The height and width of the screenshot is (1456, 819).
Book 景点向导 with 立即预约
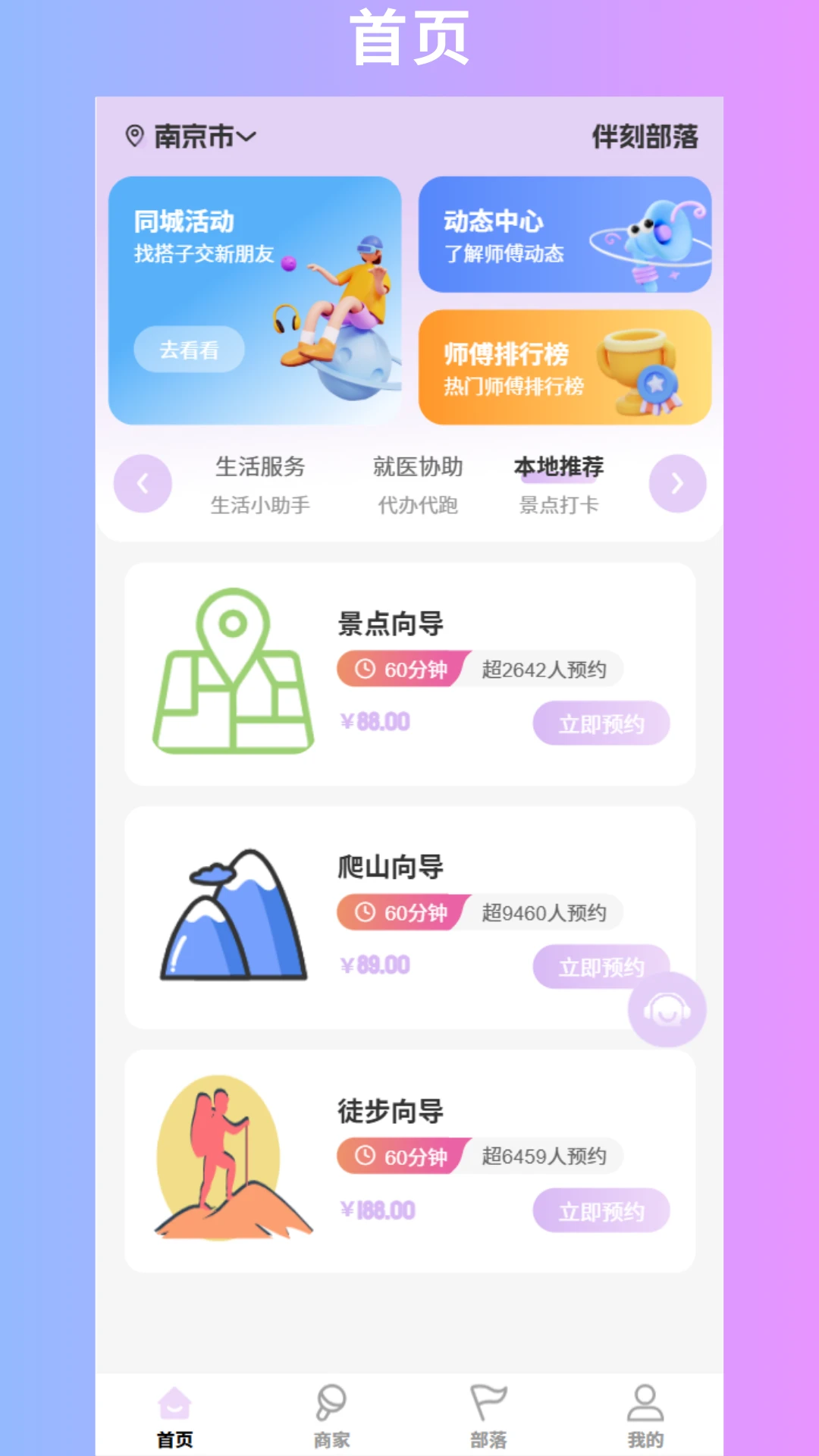[601, 723]
